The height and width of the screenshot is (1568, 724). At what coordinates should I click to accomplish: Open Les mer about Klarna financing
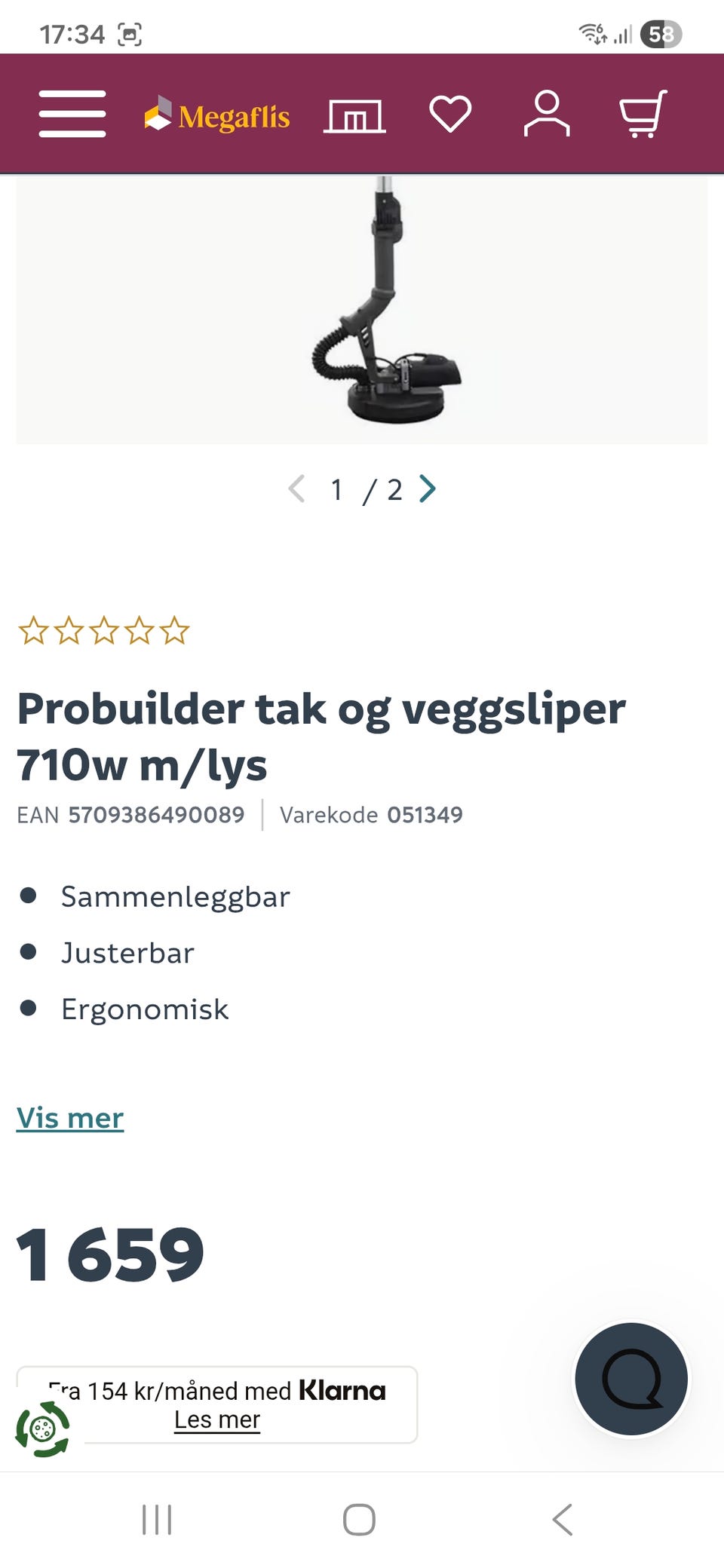point(217,1419)
